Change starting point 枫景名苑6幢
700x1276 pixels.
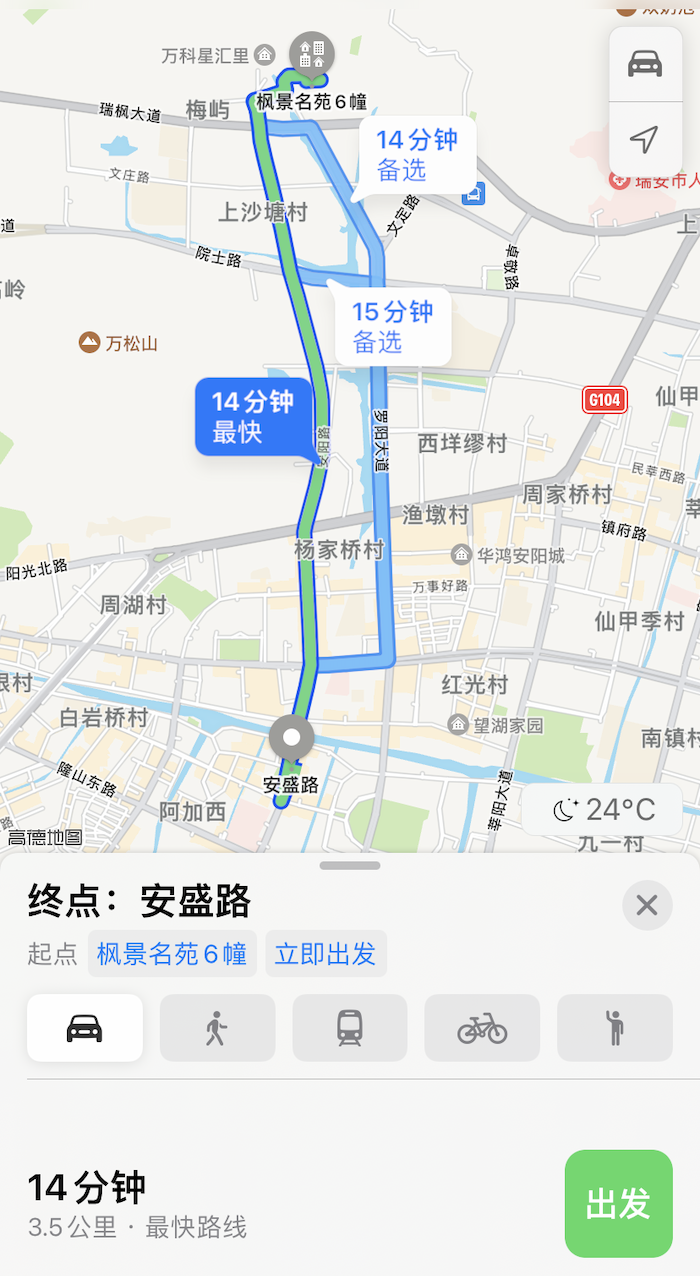click(172, 954)
